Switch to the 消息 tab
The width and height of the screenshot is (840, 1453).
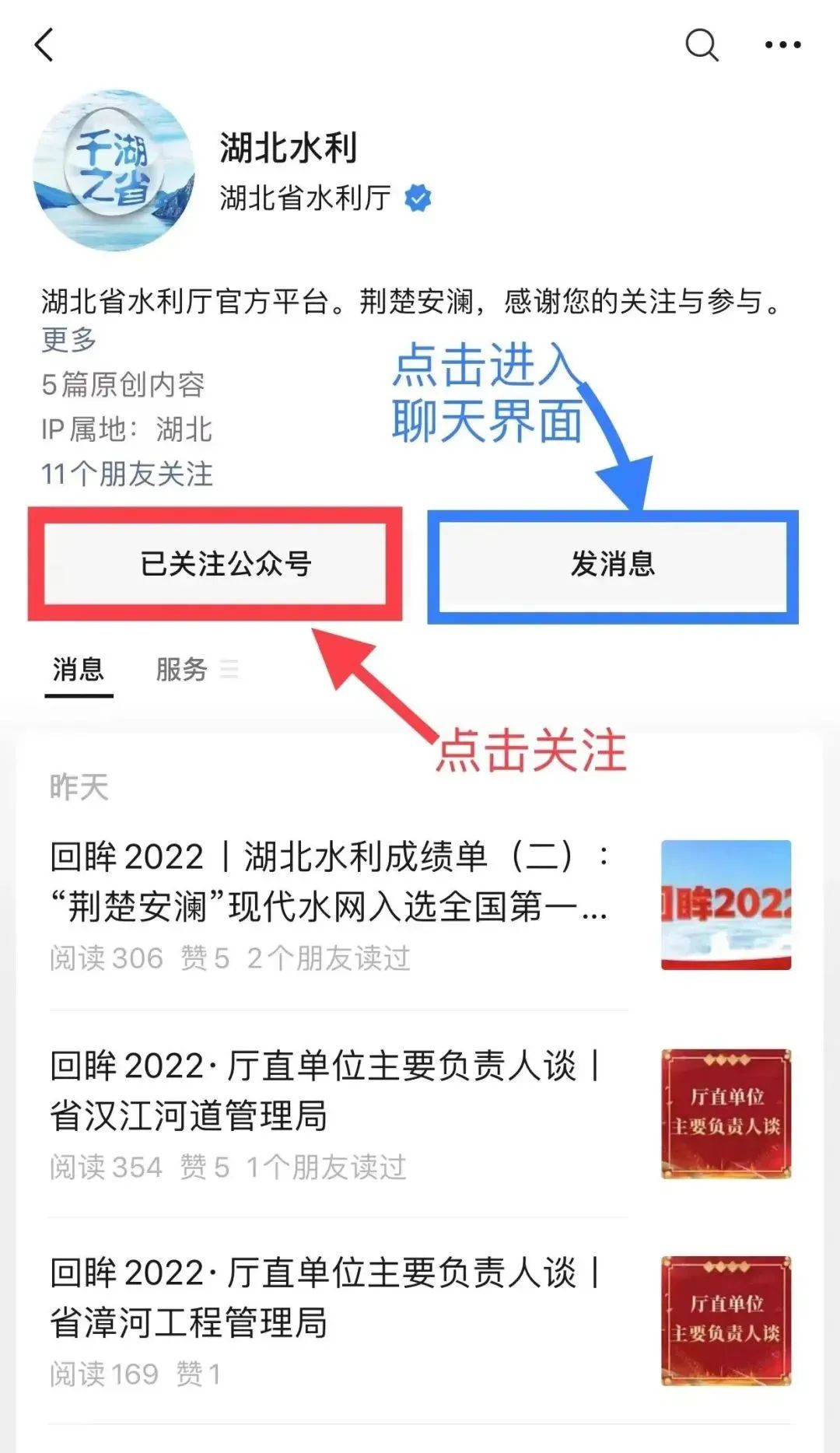[x=79, y=670]
